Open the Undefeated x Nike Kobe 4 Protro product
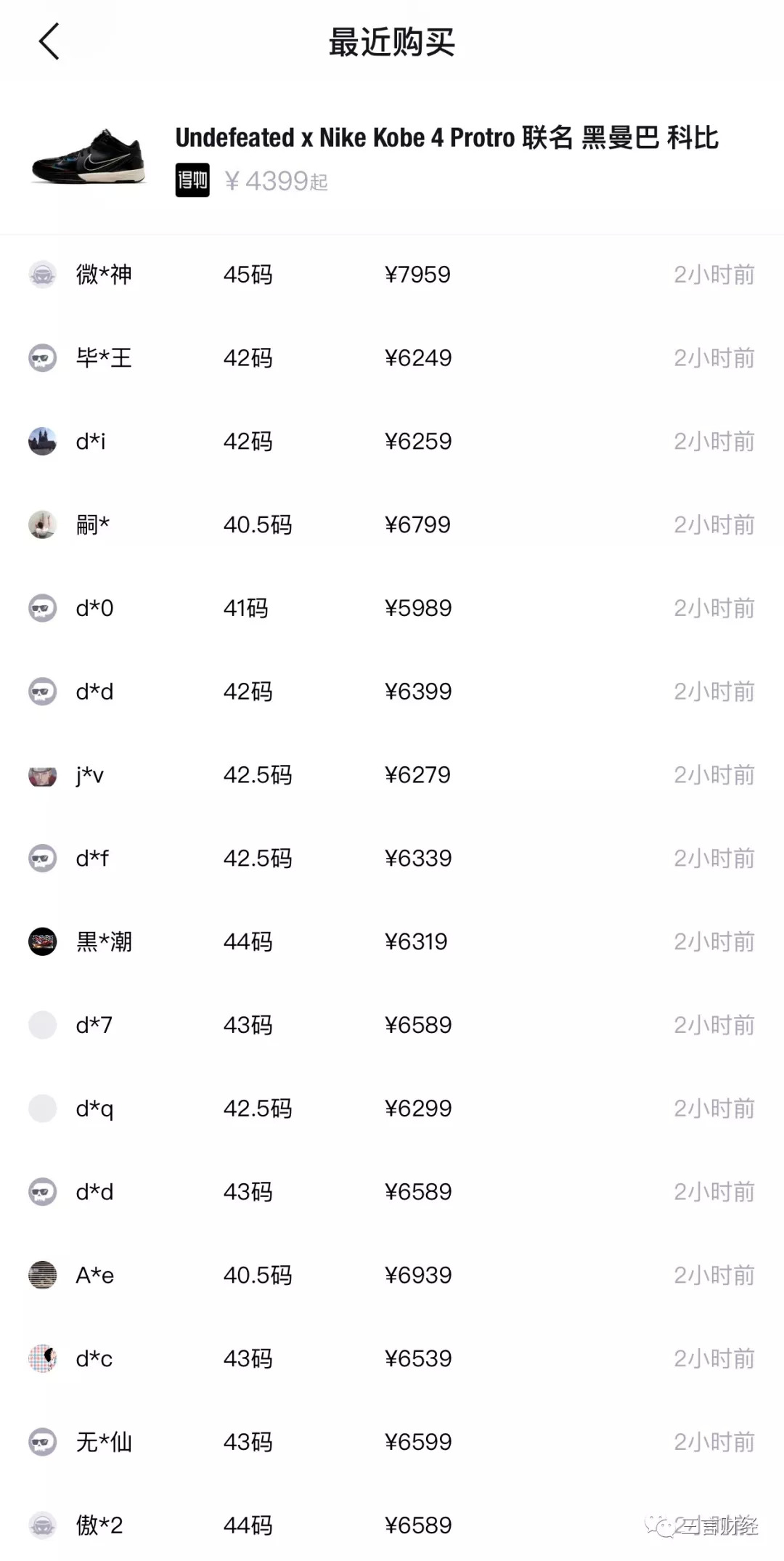The width and height of the screenshot is (784, 1561). (x=446, y=138)
